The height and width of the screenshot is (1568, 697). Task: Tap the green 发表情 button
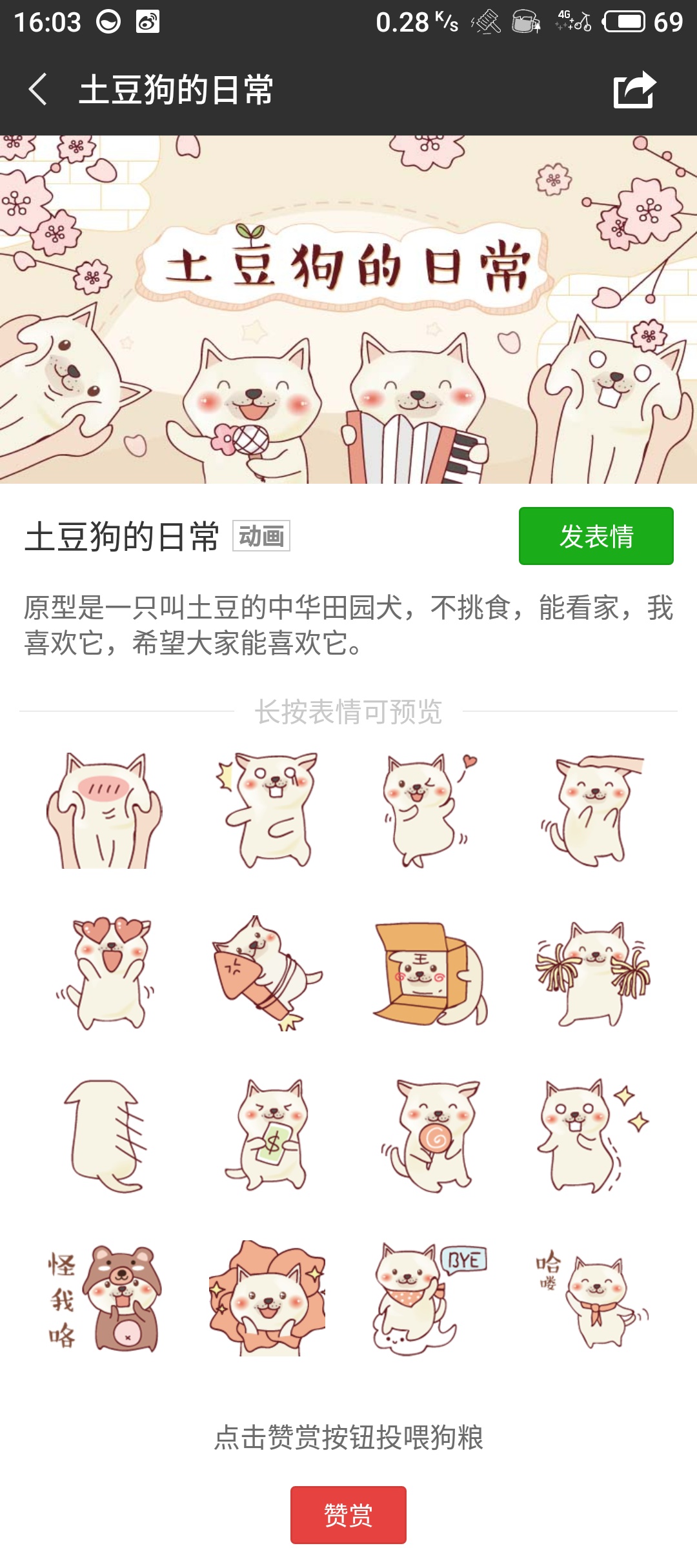tap(596, 536)
